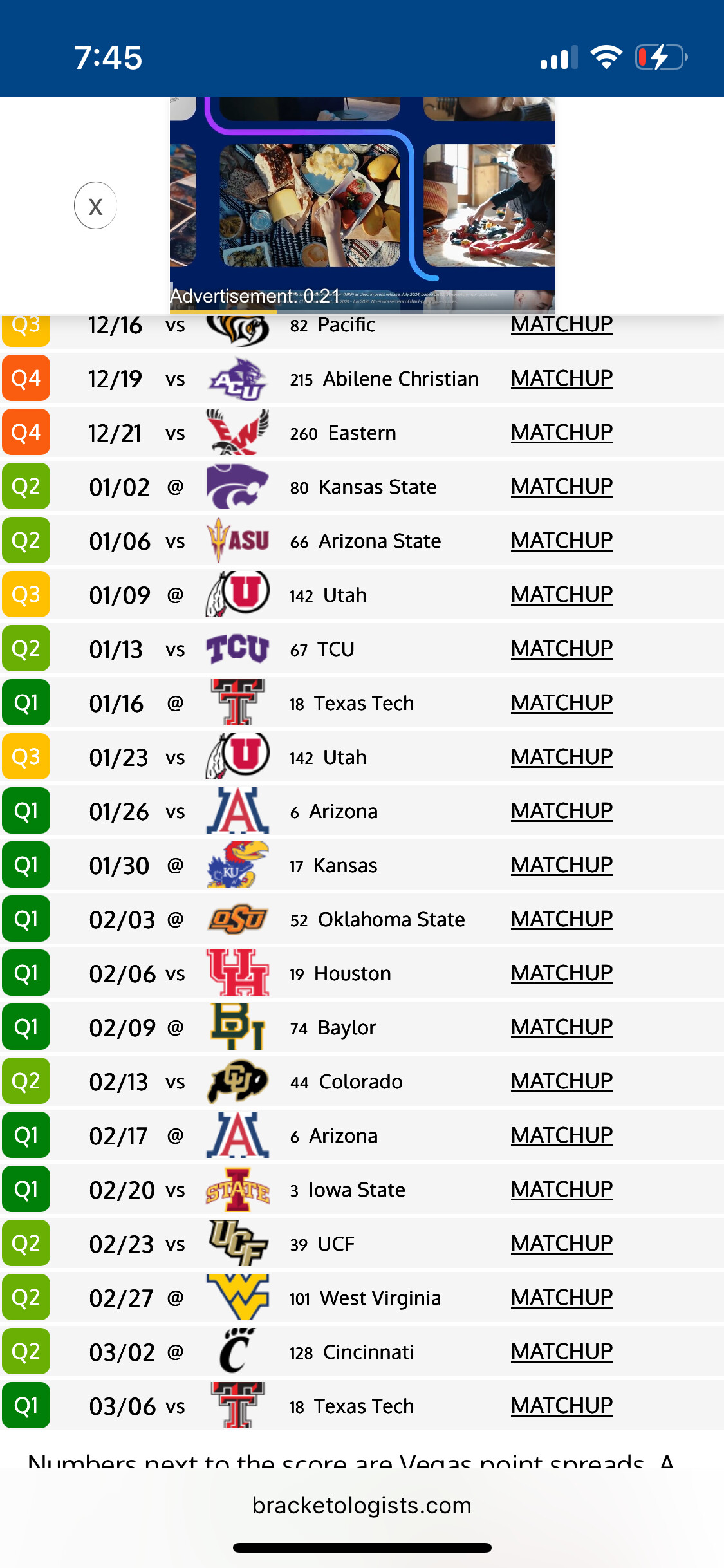View the Baylor MATCHUP link
Viewport: 724px width, 1568px height.
[561, 1027]
